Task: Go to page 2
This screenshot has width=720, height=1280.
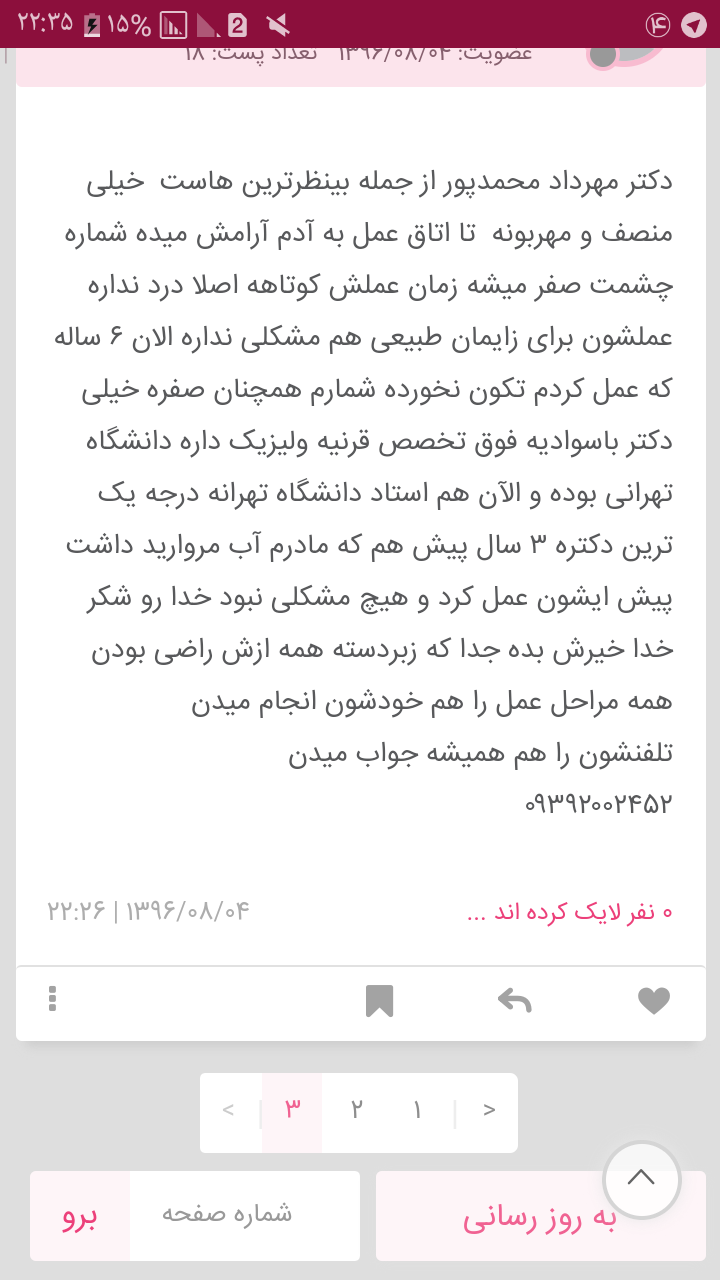Action: point(356,1110)
